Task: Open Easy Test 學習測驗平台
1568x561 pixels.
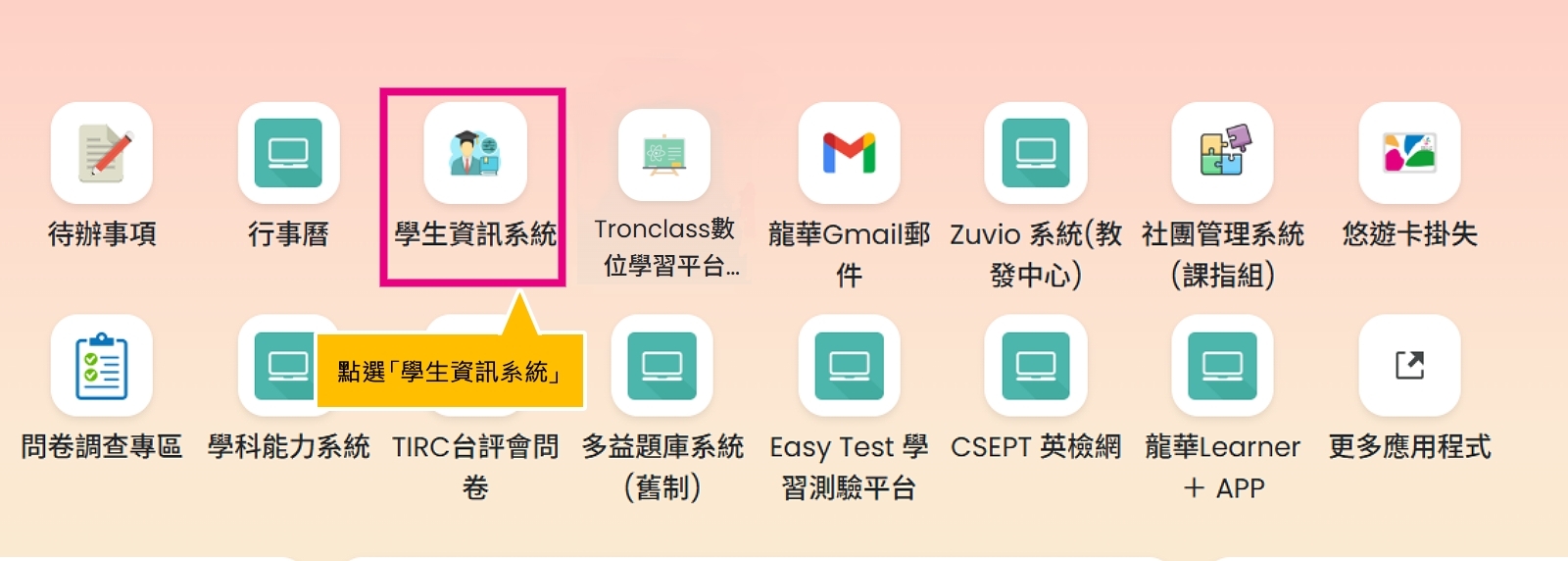Action: (x=849, y=366)
